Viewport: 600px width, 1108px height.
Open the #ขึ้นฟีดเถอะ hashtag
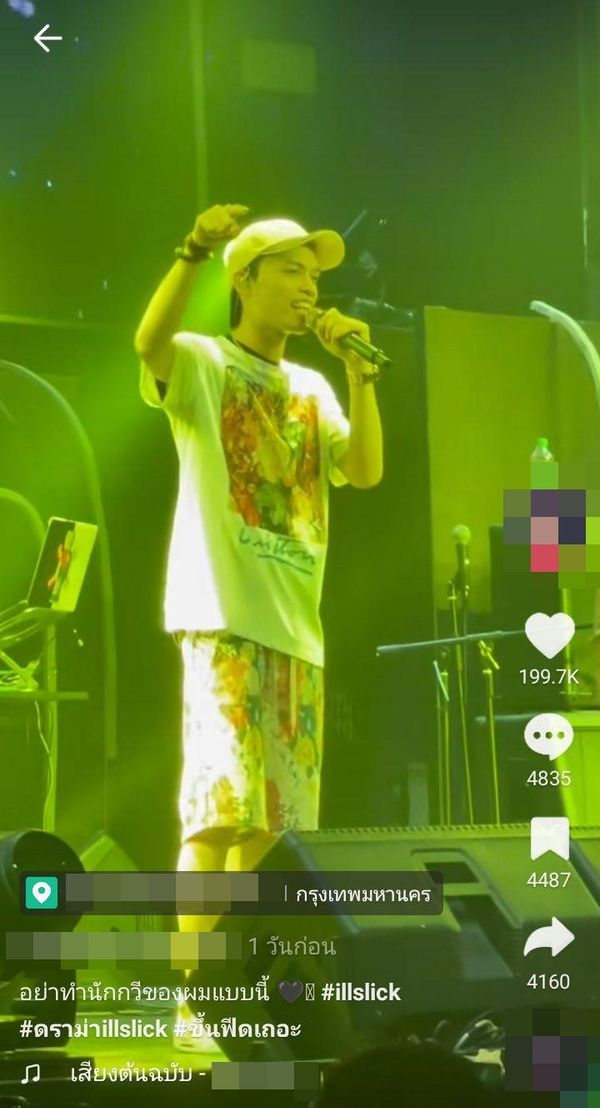coord(237,1027)
